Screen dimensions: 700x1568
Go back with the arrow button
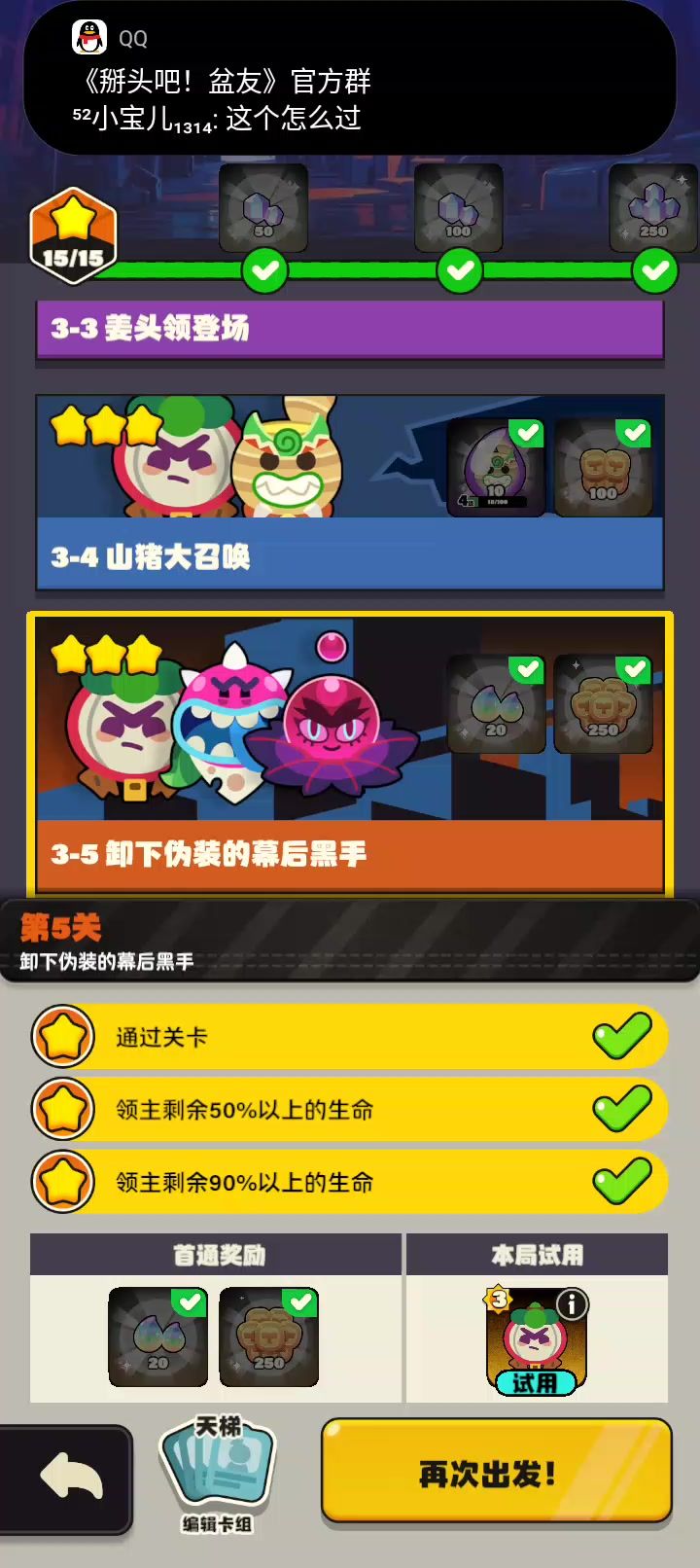point(68,1479)
